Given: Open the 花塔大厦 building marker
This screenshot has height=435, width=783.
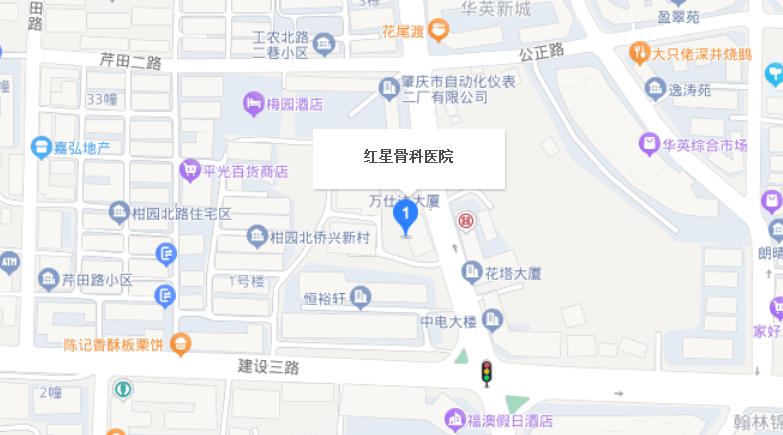Looking at the screenshot, I should point(472,271).
